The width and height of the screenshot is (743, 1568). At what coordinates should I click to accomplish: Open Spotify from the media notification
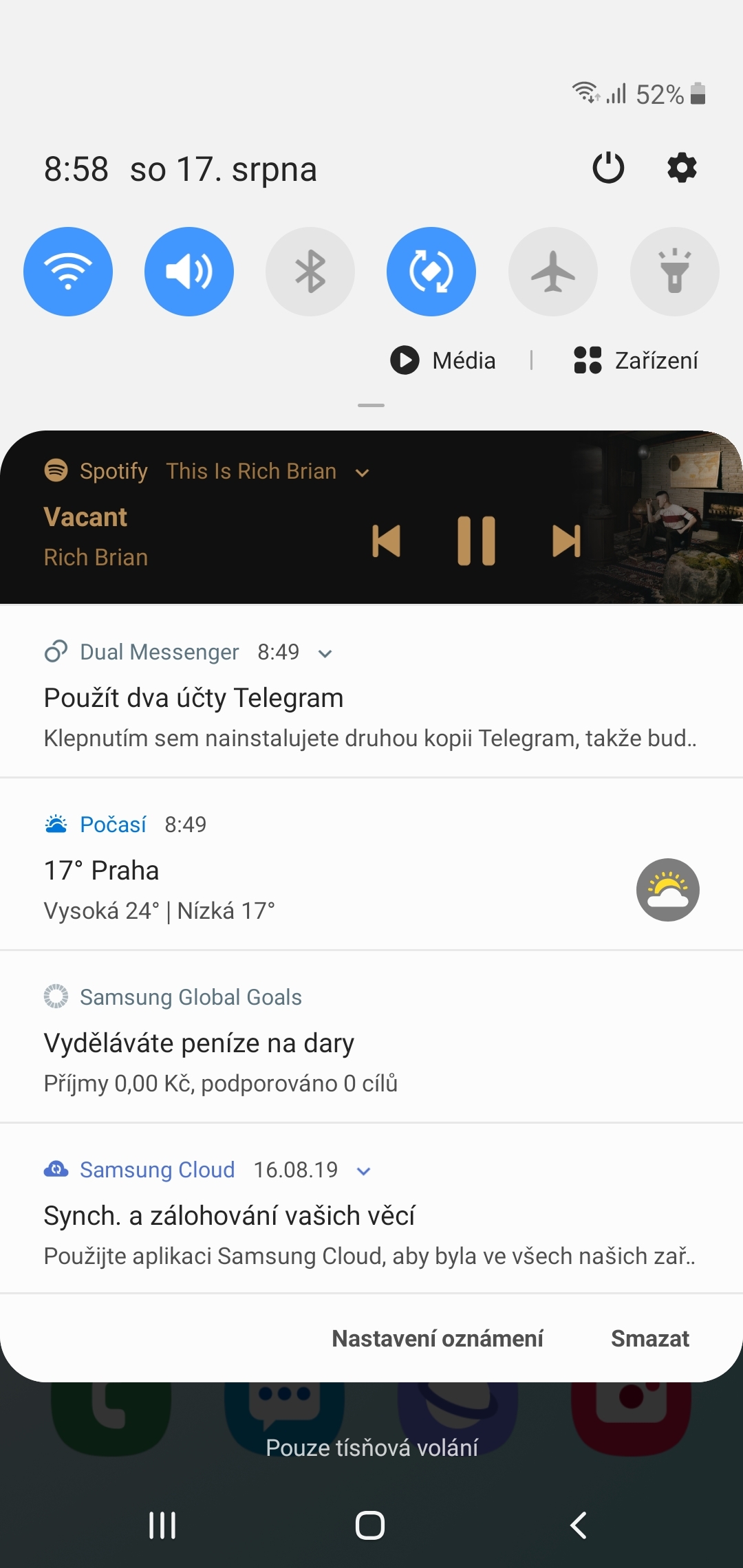[59, 471]
